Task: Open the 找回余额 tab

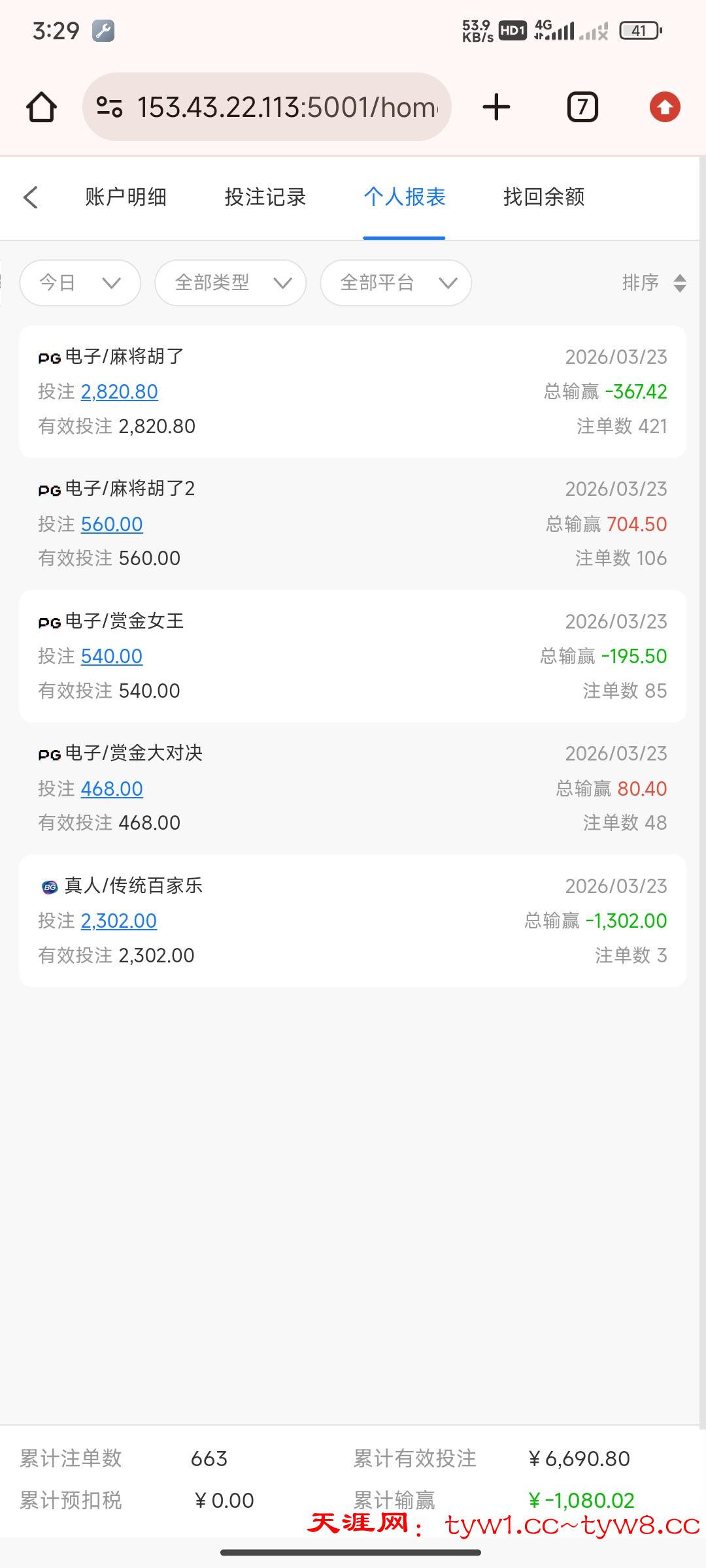Action: click(544, 197)
